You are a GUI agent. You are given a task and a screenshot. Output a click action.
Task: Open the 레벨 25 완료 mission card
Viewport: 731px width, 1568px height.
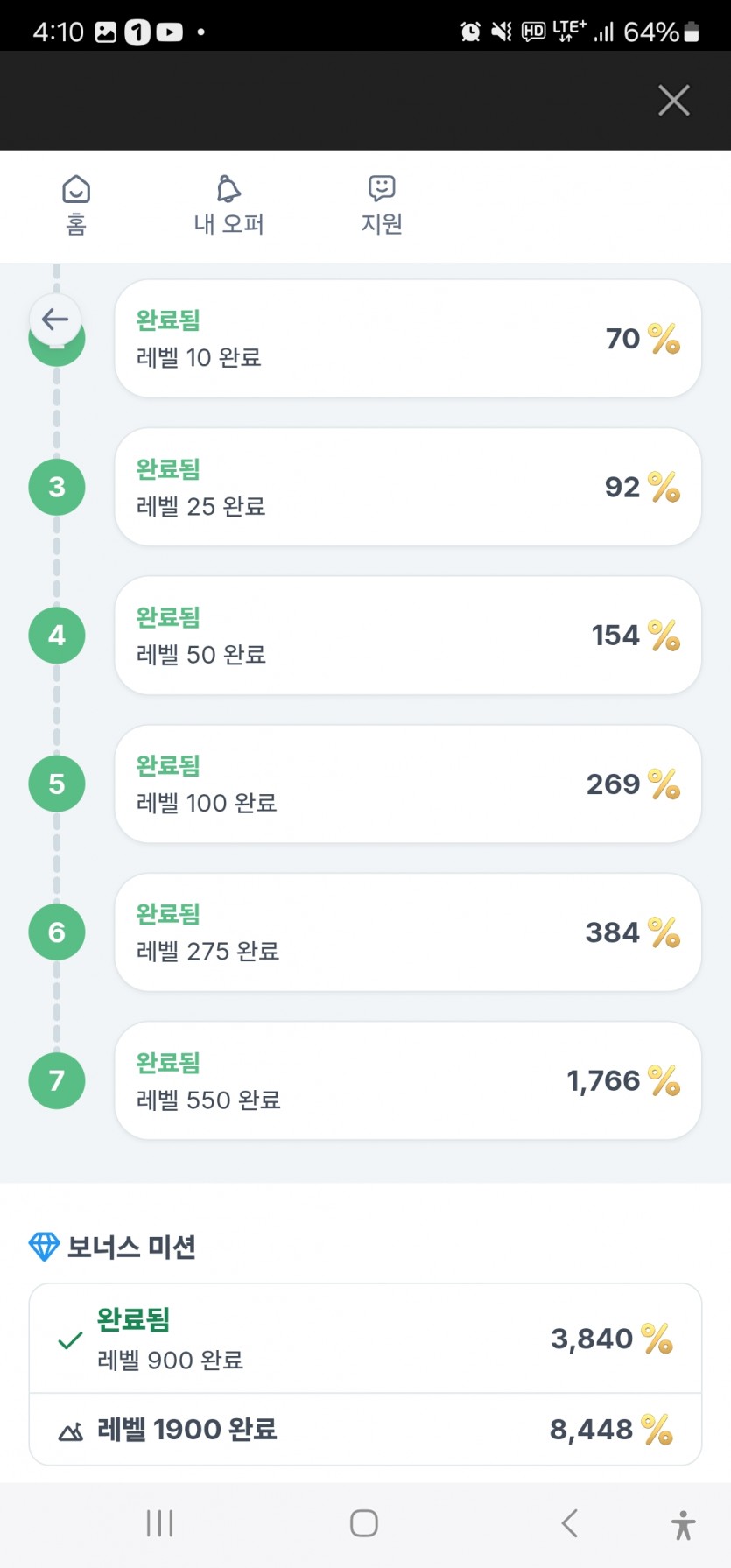408,487
